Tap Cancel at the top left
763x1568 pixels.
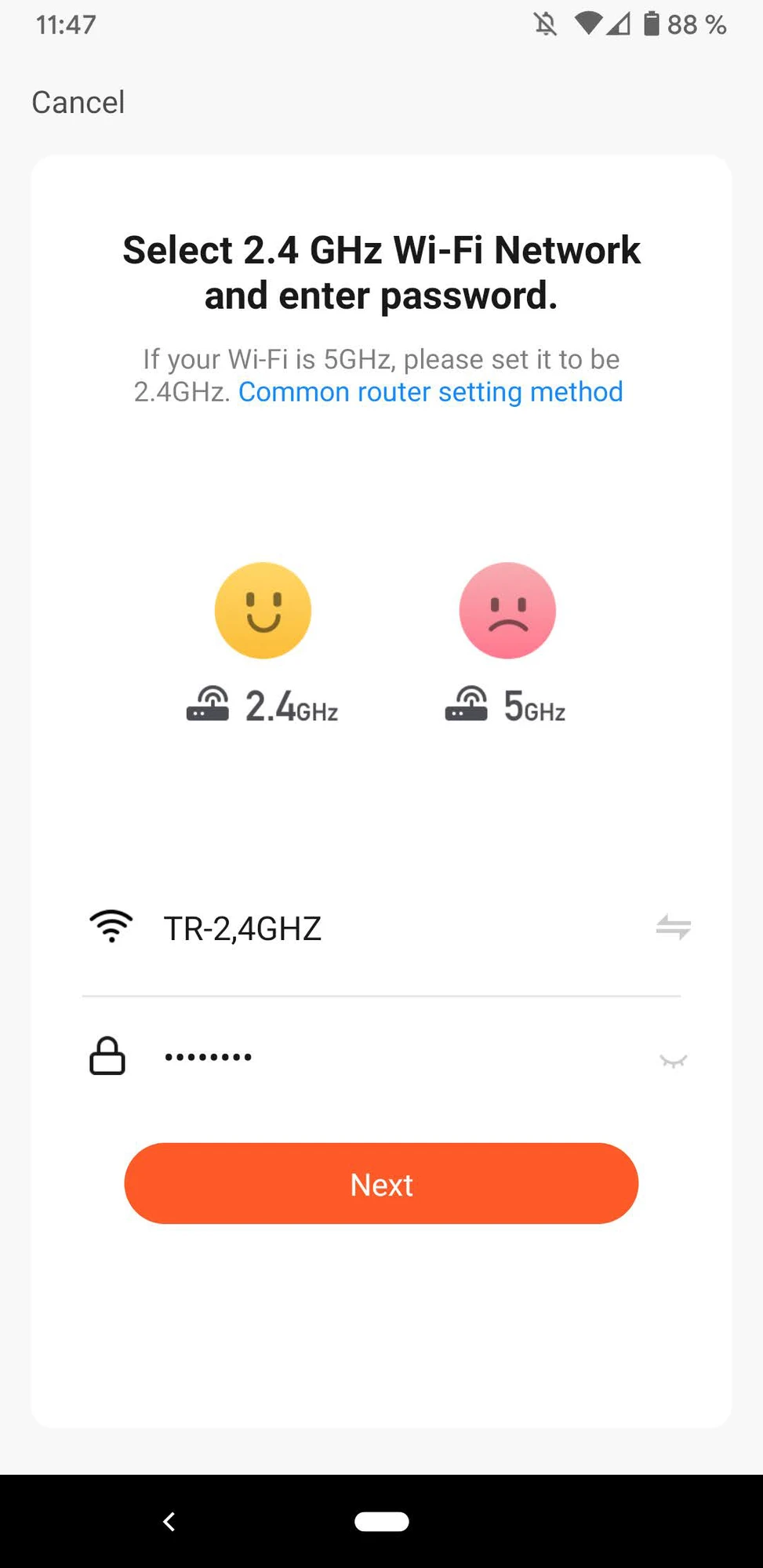(78, 101)
